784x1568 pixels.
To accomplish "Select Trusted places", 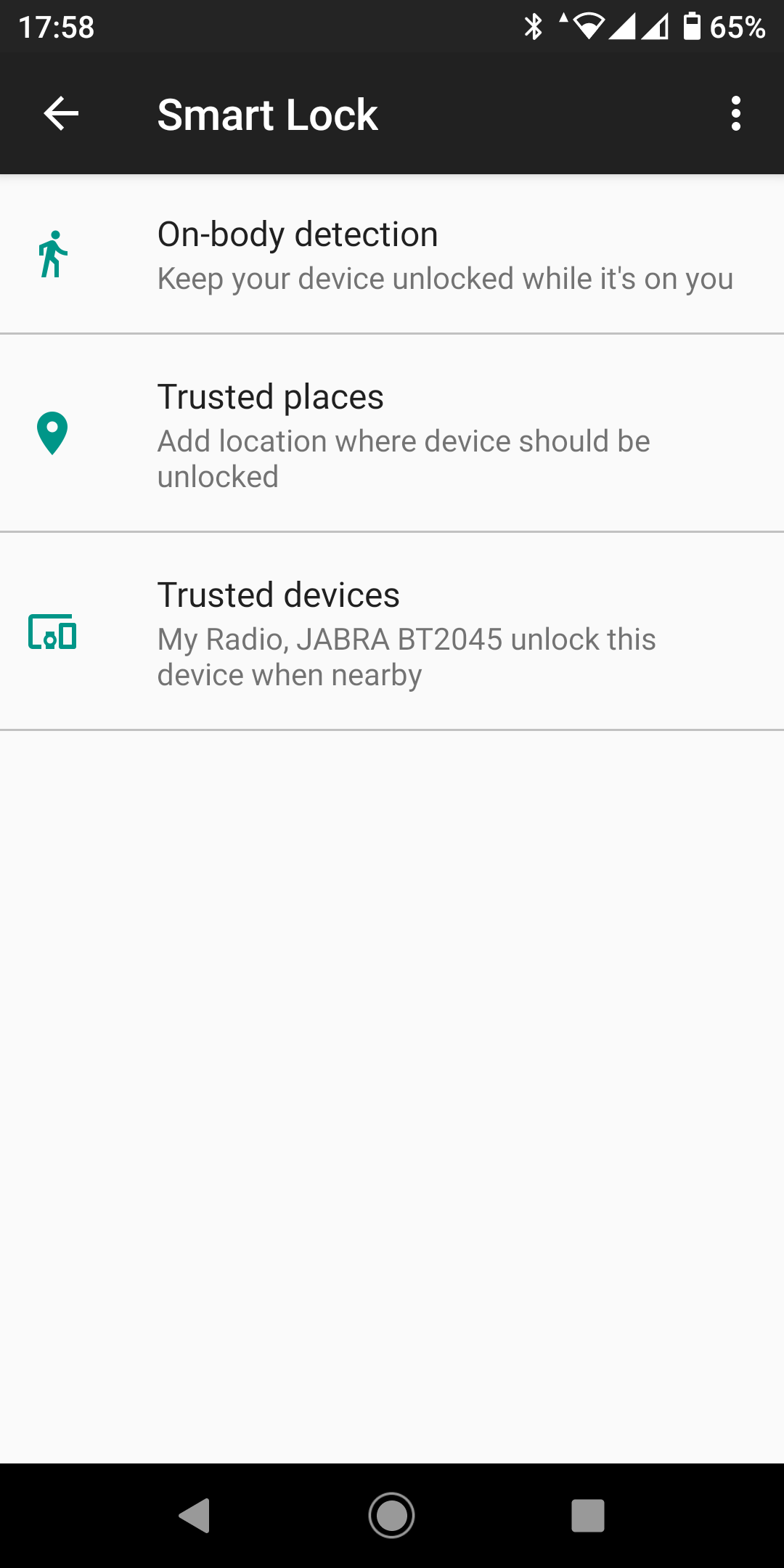I will click(x=392, y=434).
